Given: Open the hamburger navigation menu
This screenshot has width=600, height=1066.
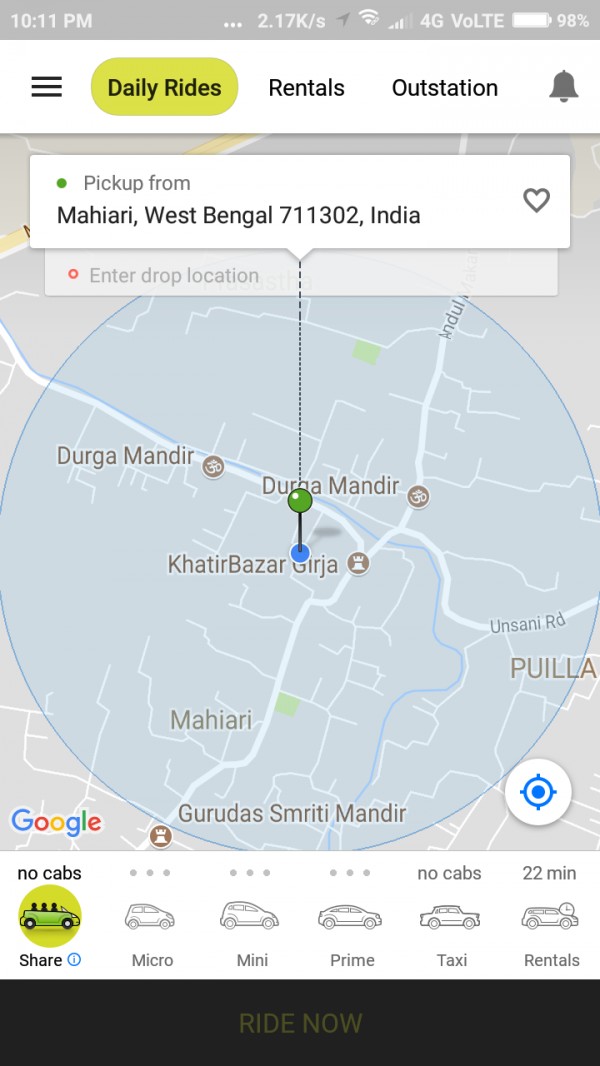Looking at the screenshot, I should pos(47,88).
